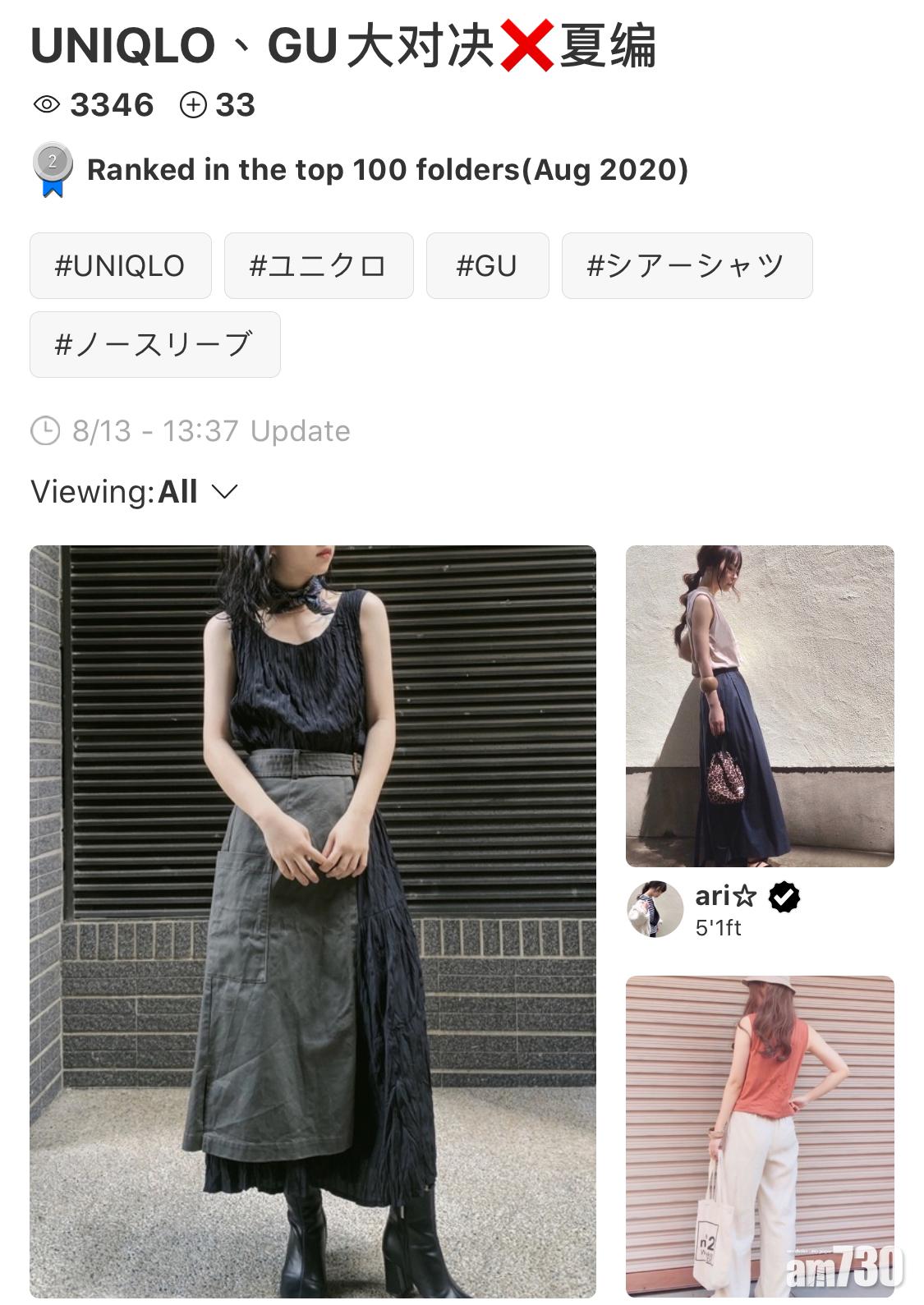Open the #UNIQLO hashtag chip
This screenshot has width=924, height=1305.
[x=121, y=266]
